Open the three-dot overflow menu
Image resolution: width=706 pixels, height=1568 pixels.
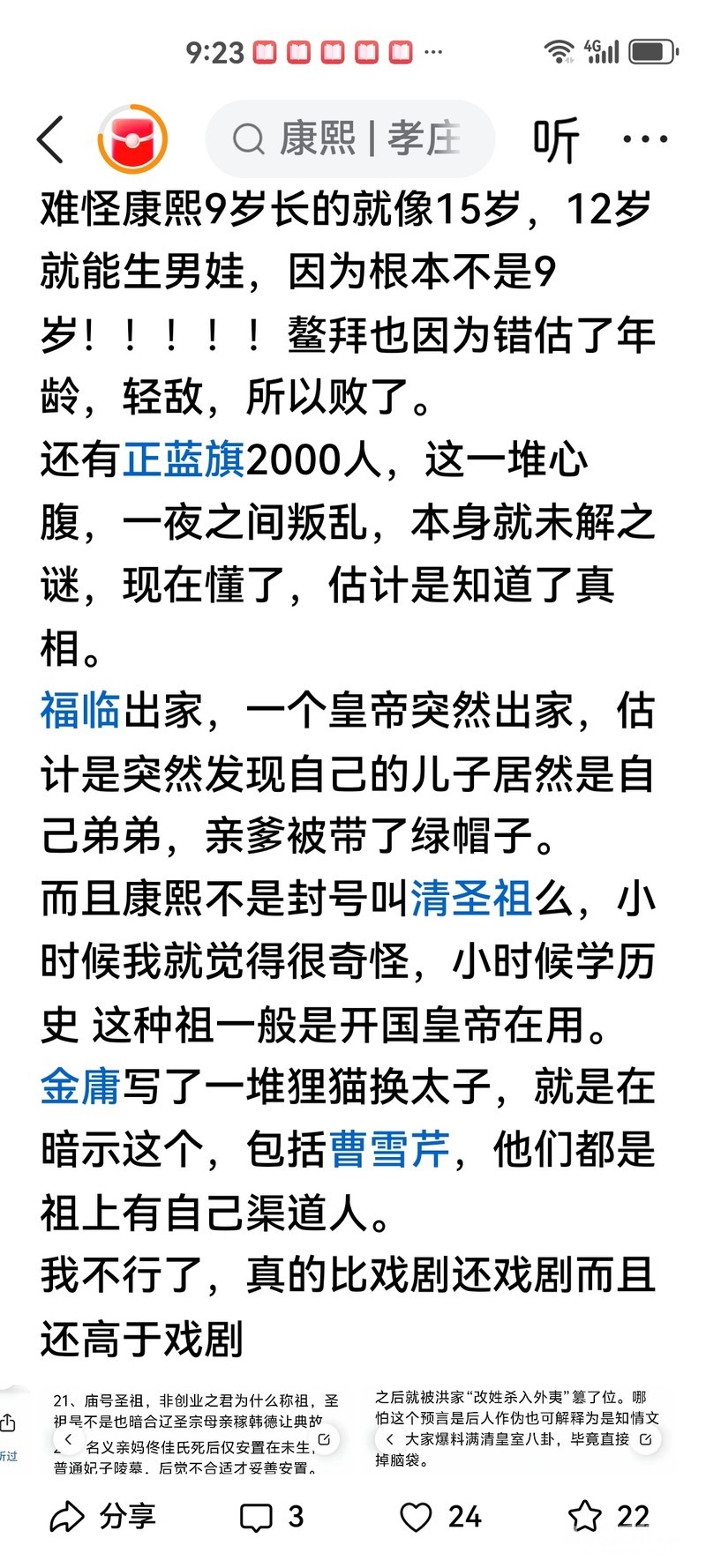[645, 139]
